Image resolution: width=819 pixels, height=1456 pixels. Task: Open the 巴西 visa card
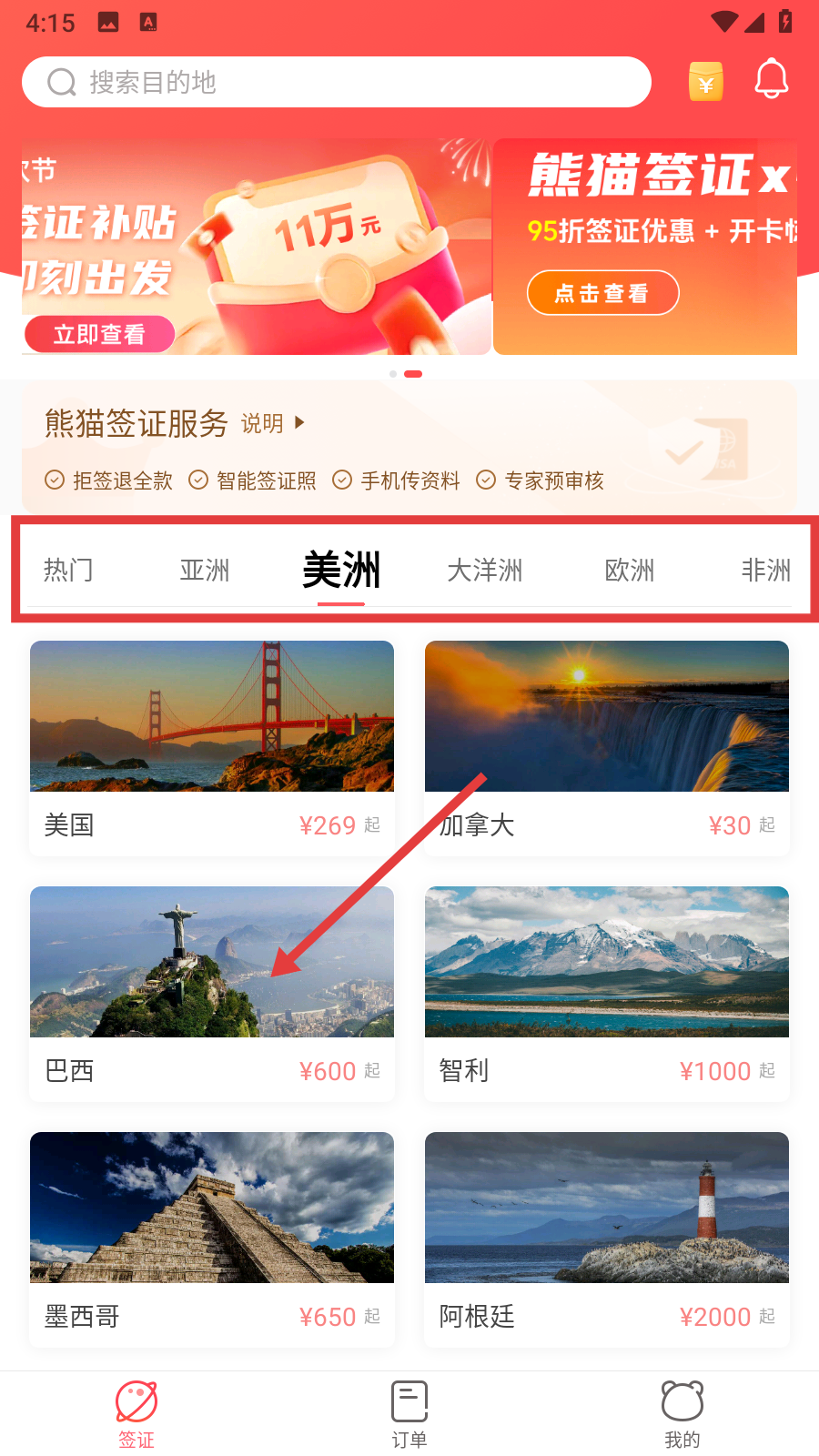pos(212,994)
